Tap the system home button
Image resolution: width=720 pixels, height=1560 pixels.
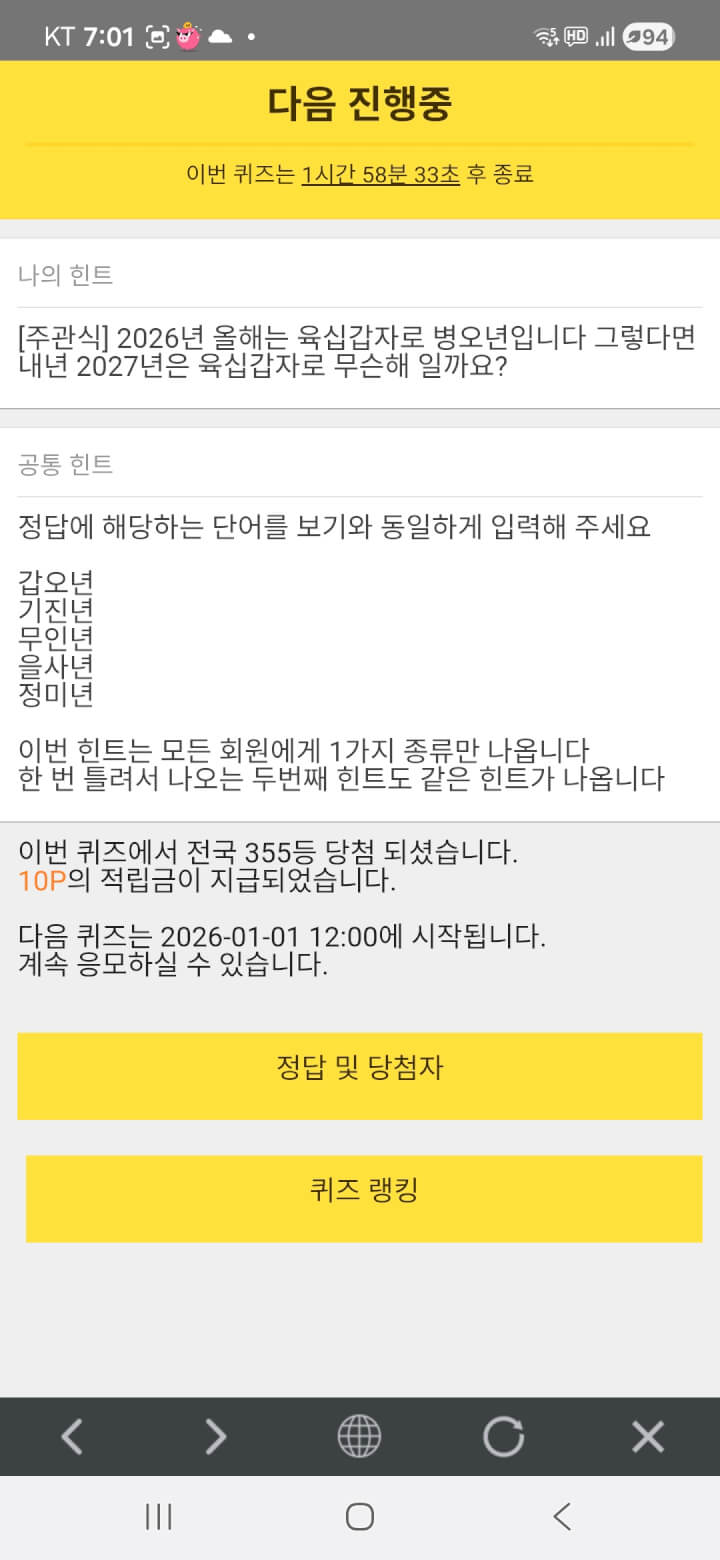coord(360,1517)
